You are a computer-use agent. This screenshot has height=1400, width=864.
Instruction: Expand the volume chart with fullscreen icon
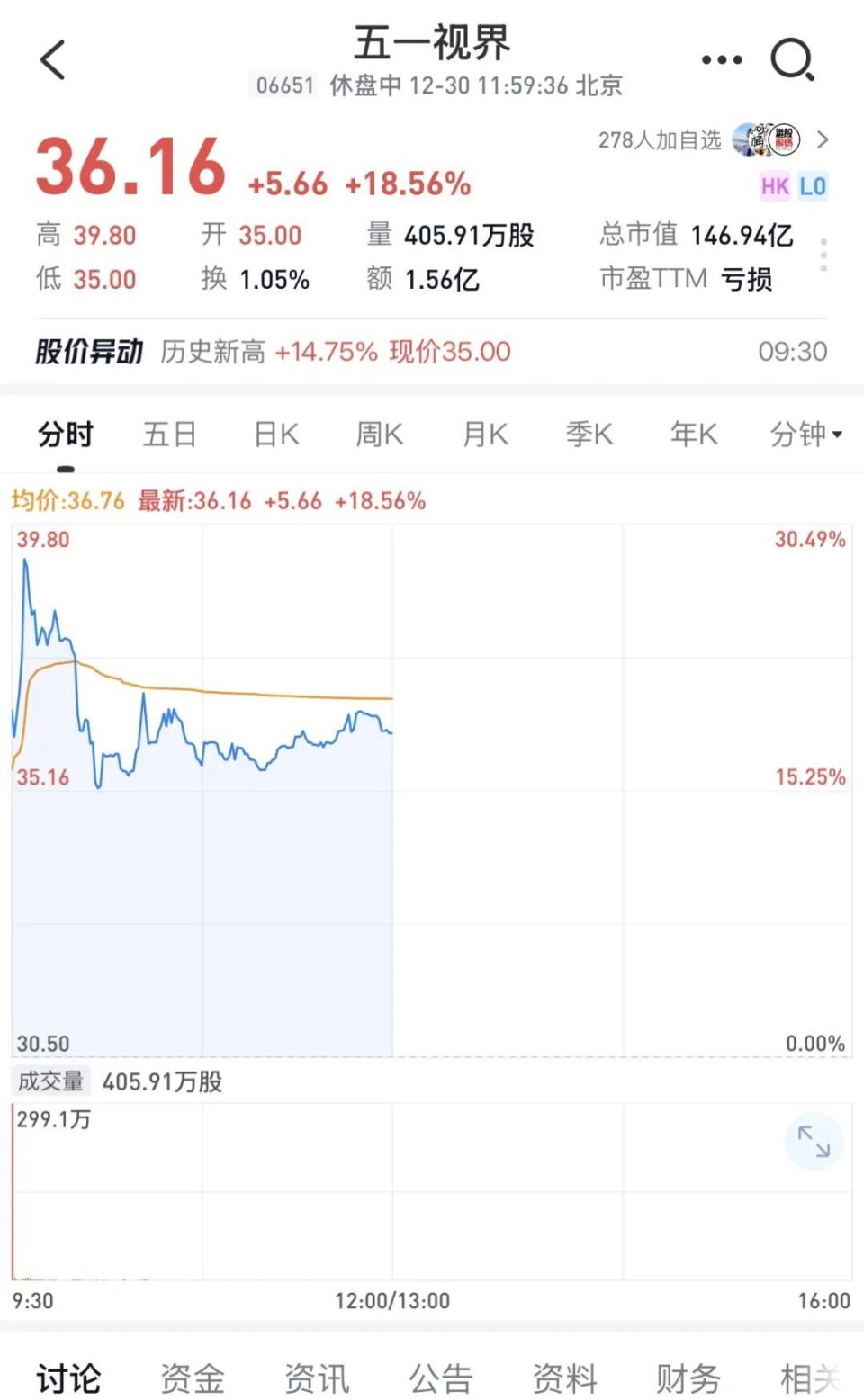point(814,1140)
